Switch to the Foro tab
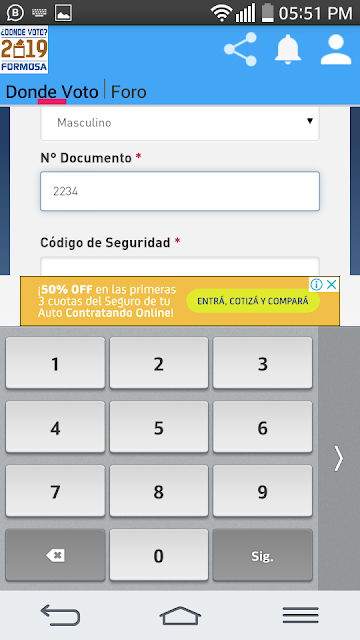360x640 pixels. point(129,92)
